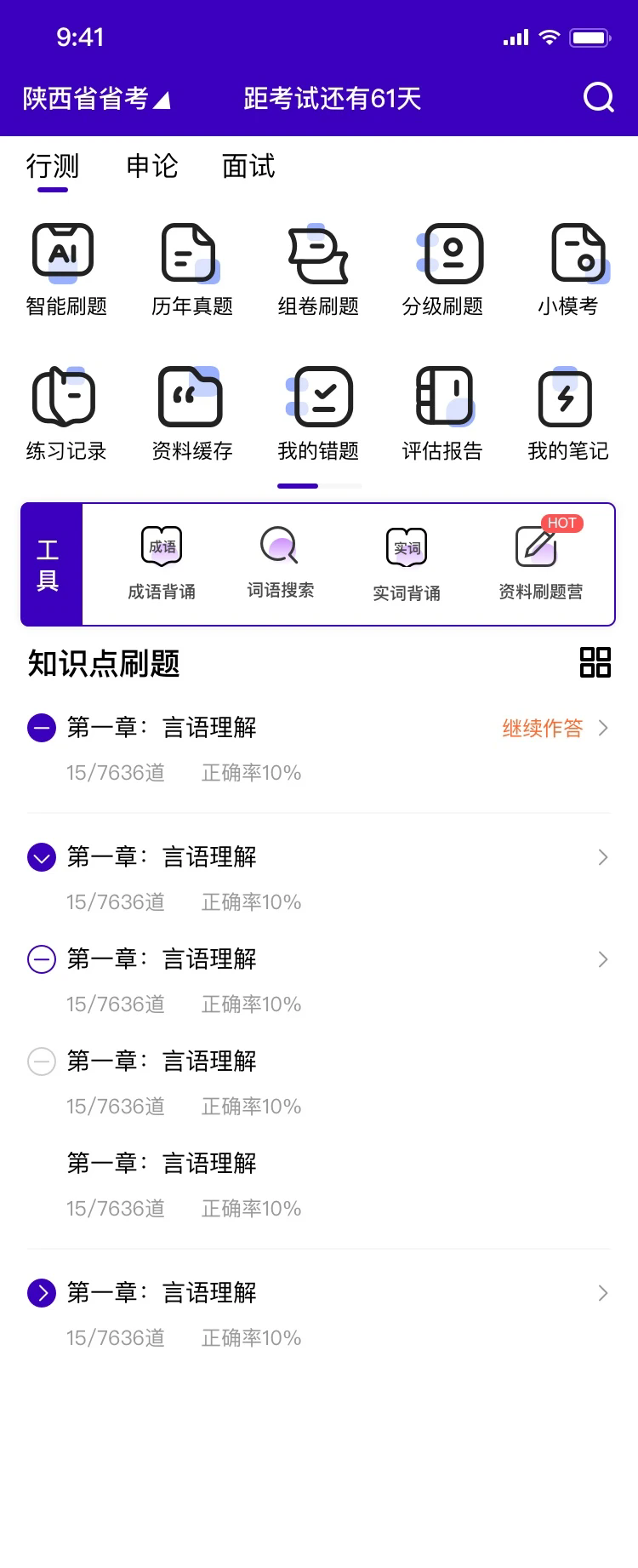
Task: Launch the 实词背诵 tool
Action: [x=407, y=564]
